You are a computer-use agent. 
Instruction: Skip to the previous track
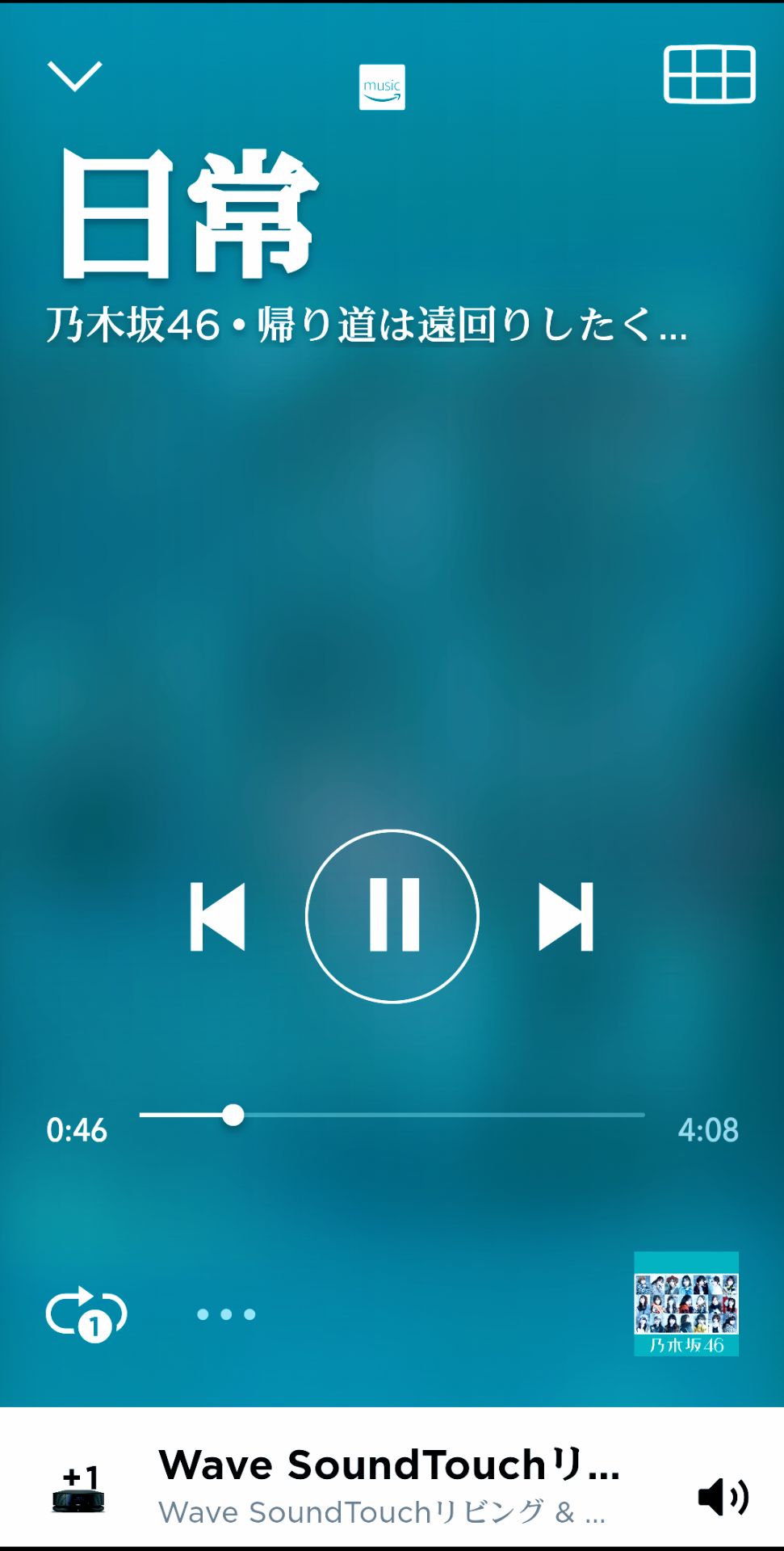217,916
